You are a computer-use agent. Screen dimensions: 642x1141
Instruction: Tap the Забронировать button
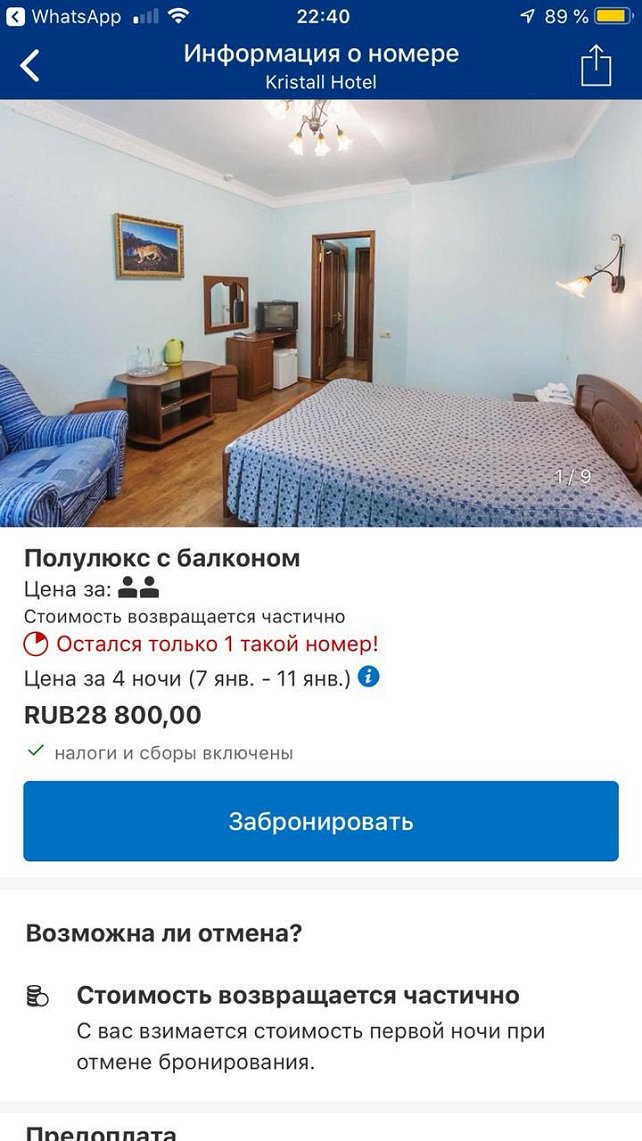point(321,821)
